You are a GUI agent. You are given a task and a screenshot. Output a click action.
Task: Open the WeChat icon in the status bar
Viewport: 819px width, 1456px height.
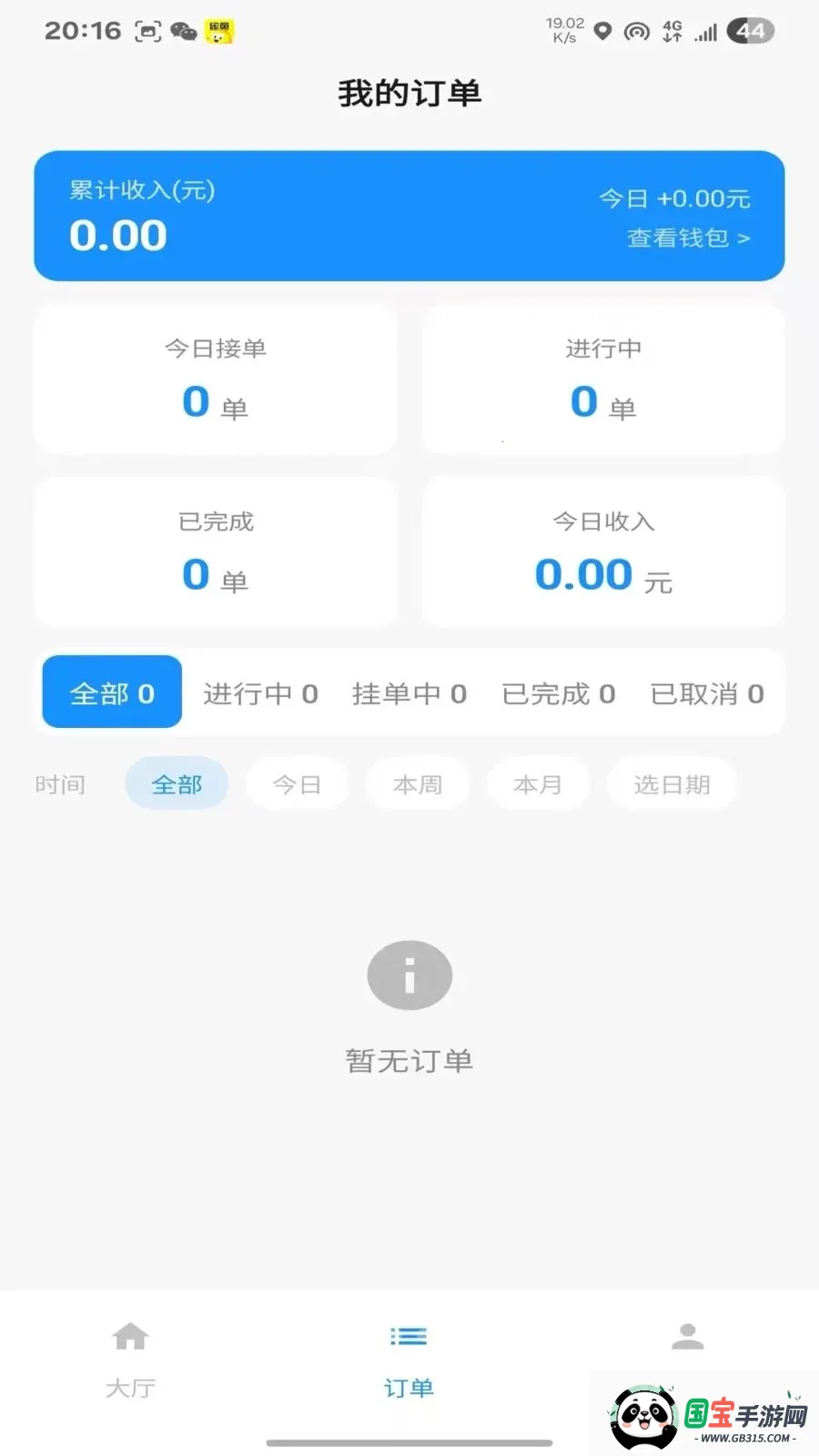[x=185, y=30]
